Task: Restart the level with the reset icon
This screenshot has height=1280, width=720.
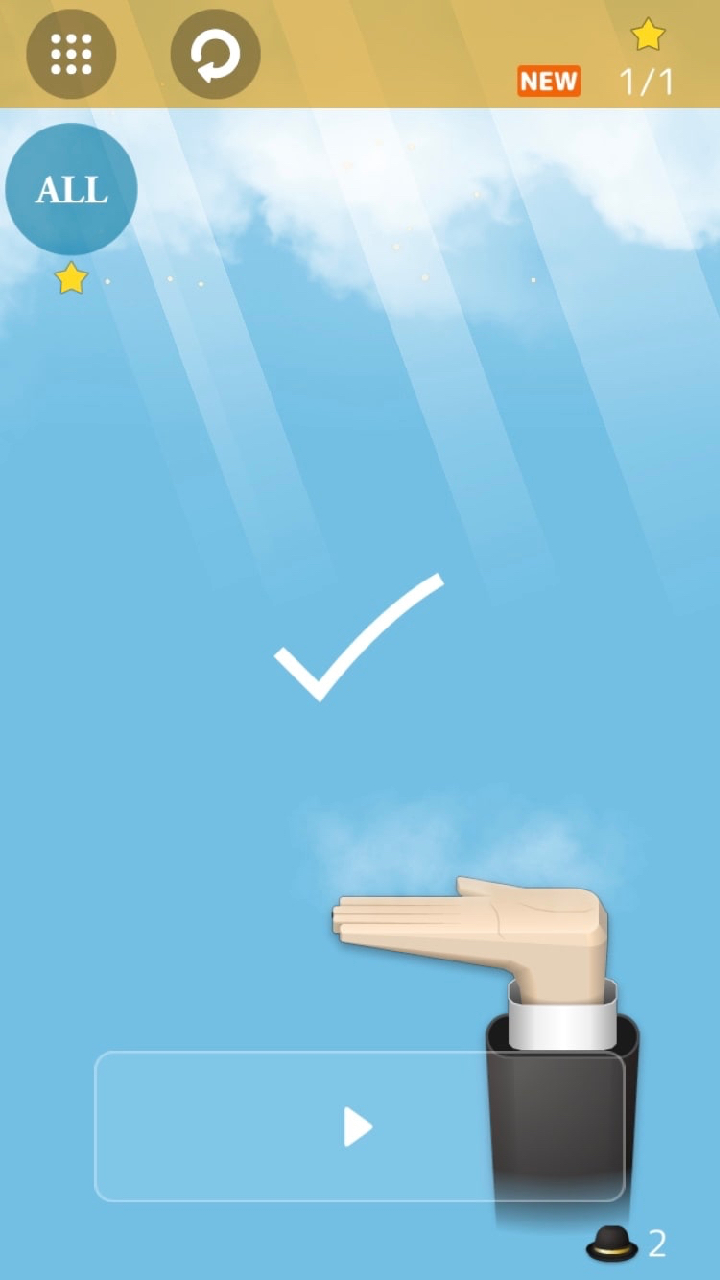Action: point(215,54)
